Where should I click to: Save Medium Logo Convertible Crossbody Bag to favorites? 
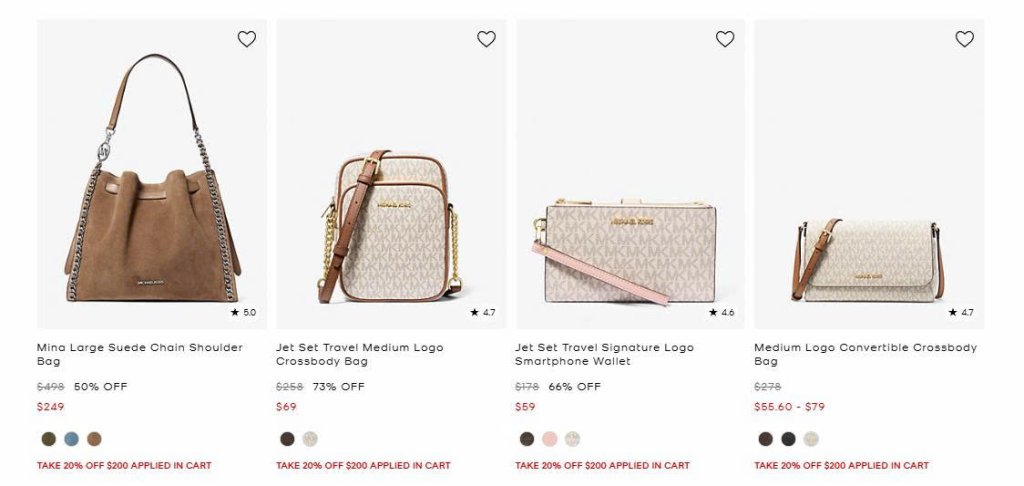[964, 39]
